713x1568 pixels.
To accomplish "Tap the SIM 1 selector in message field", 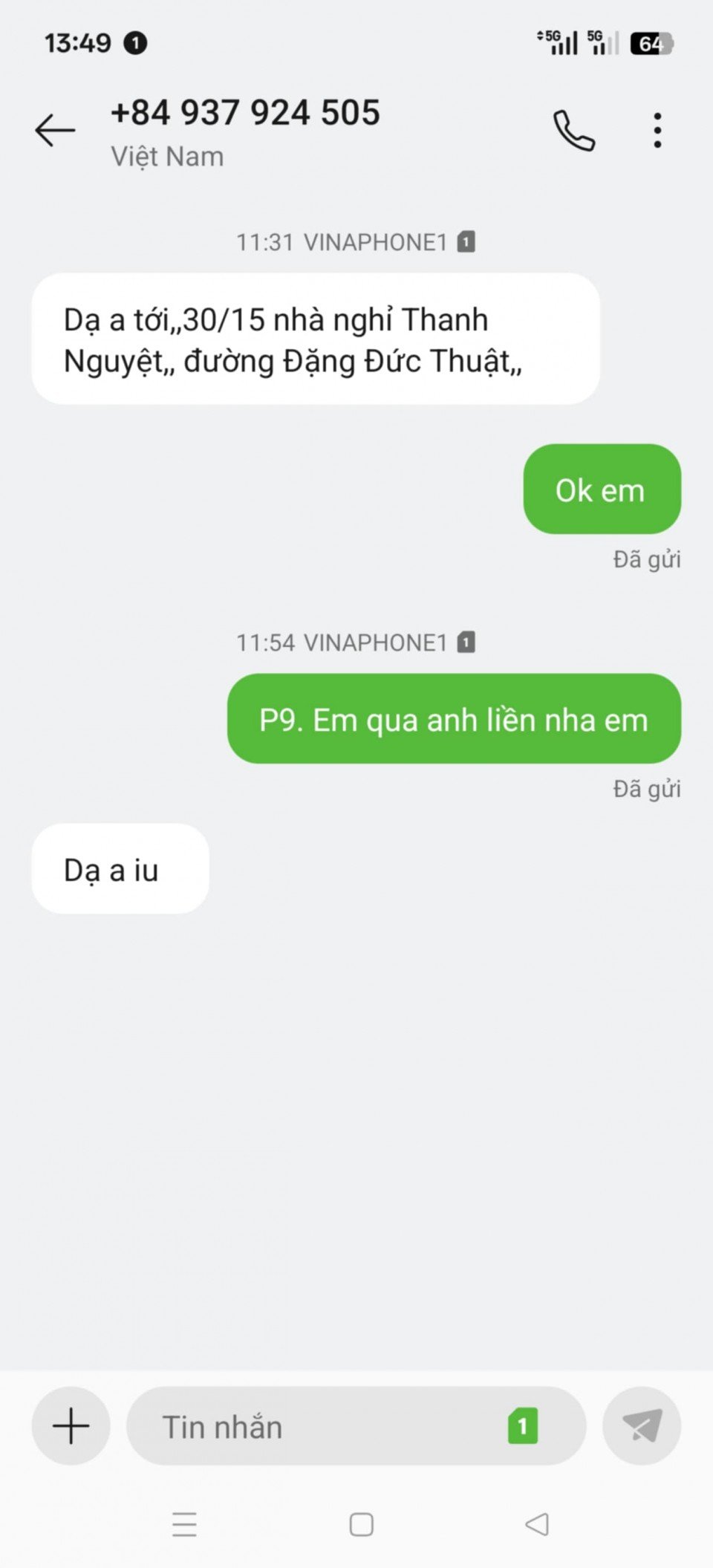I will (523, 1425).
